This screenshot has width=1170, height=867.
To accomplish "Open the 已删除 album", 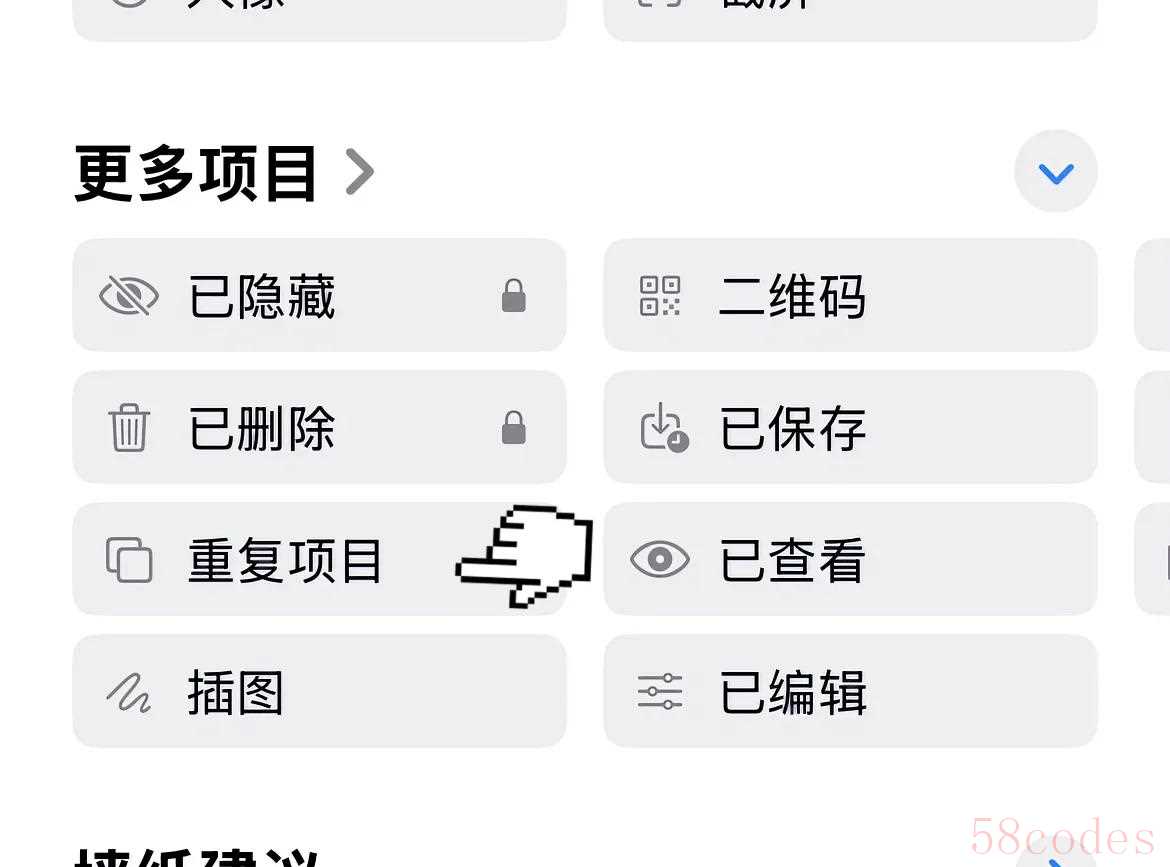I will 319,428.
